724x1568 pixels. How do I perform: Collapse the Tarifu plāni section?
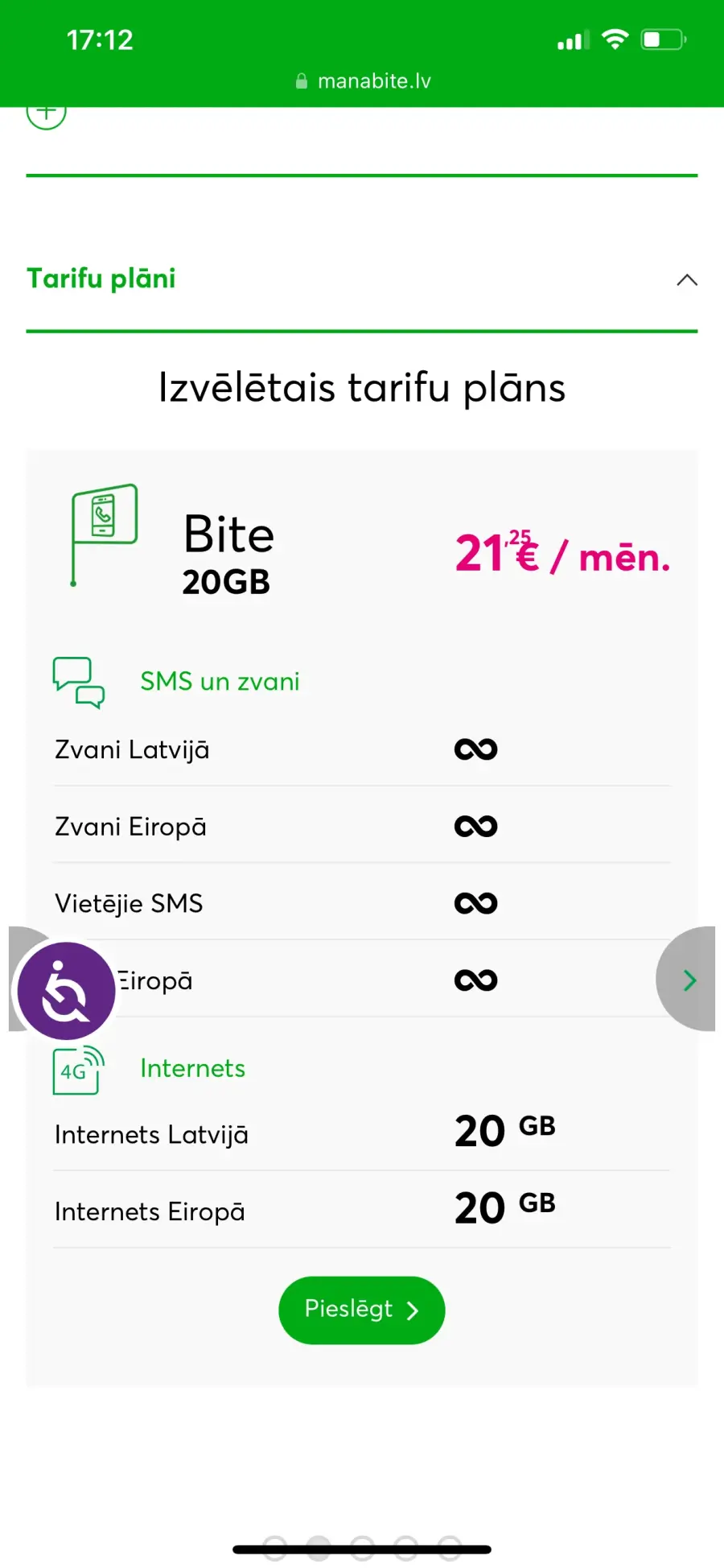686,279
